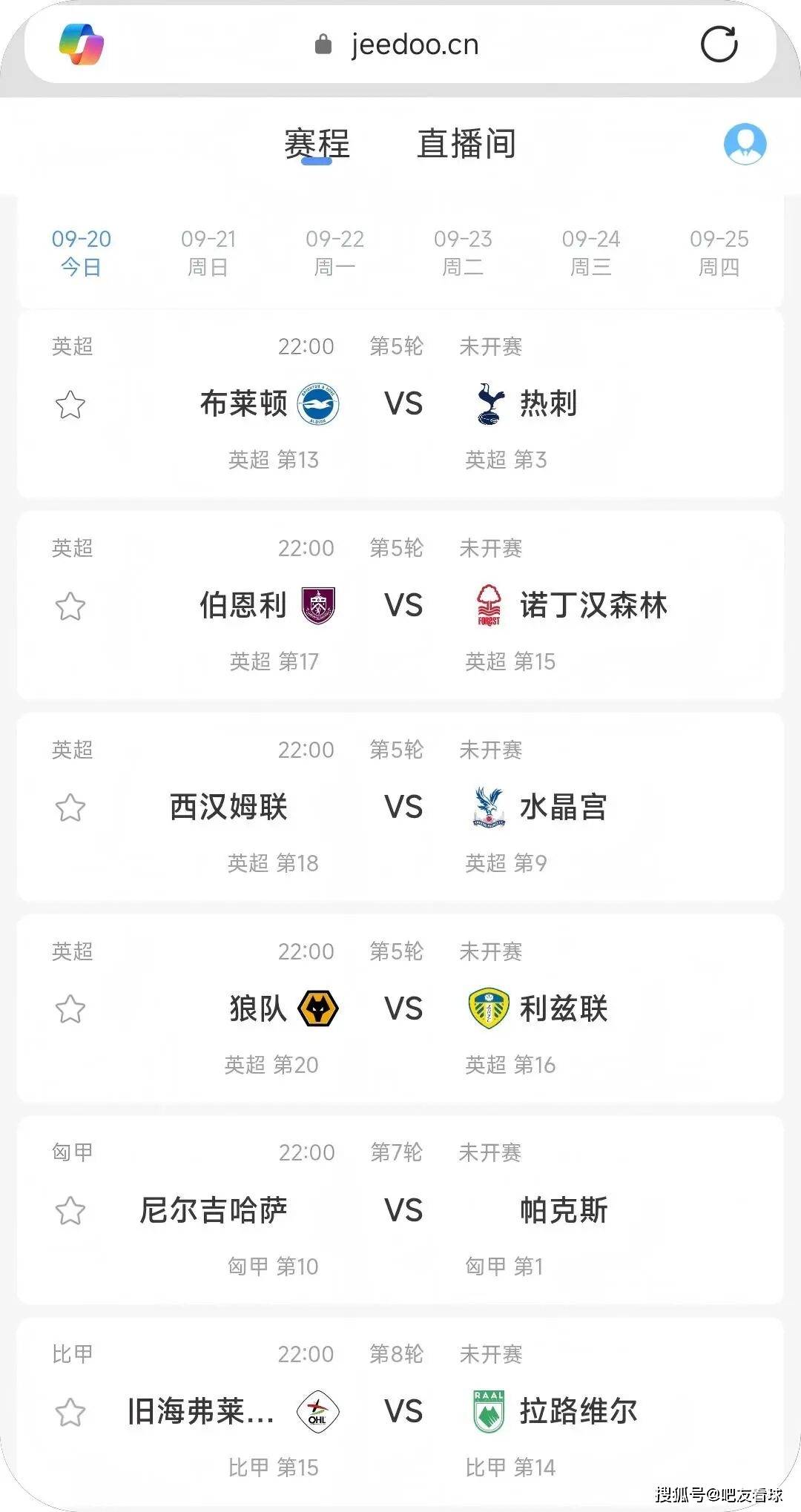Select the 09-22 周一 date
This screenshot has width=801, height=1512.
point(335,252)
